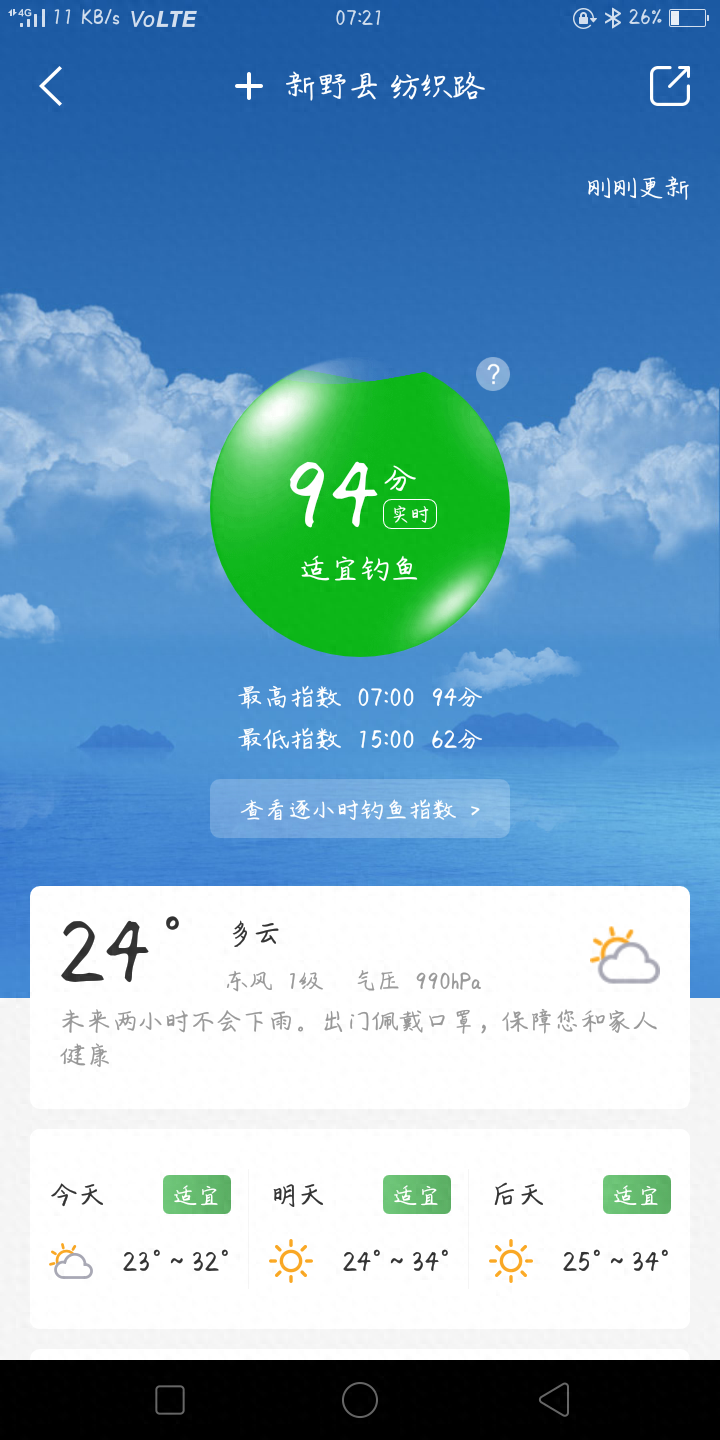The height and width of the screenshot is (1440, 720).
Task: Select 后天 forecast 25°~34°
Action: pos(580,1228)
